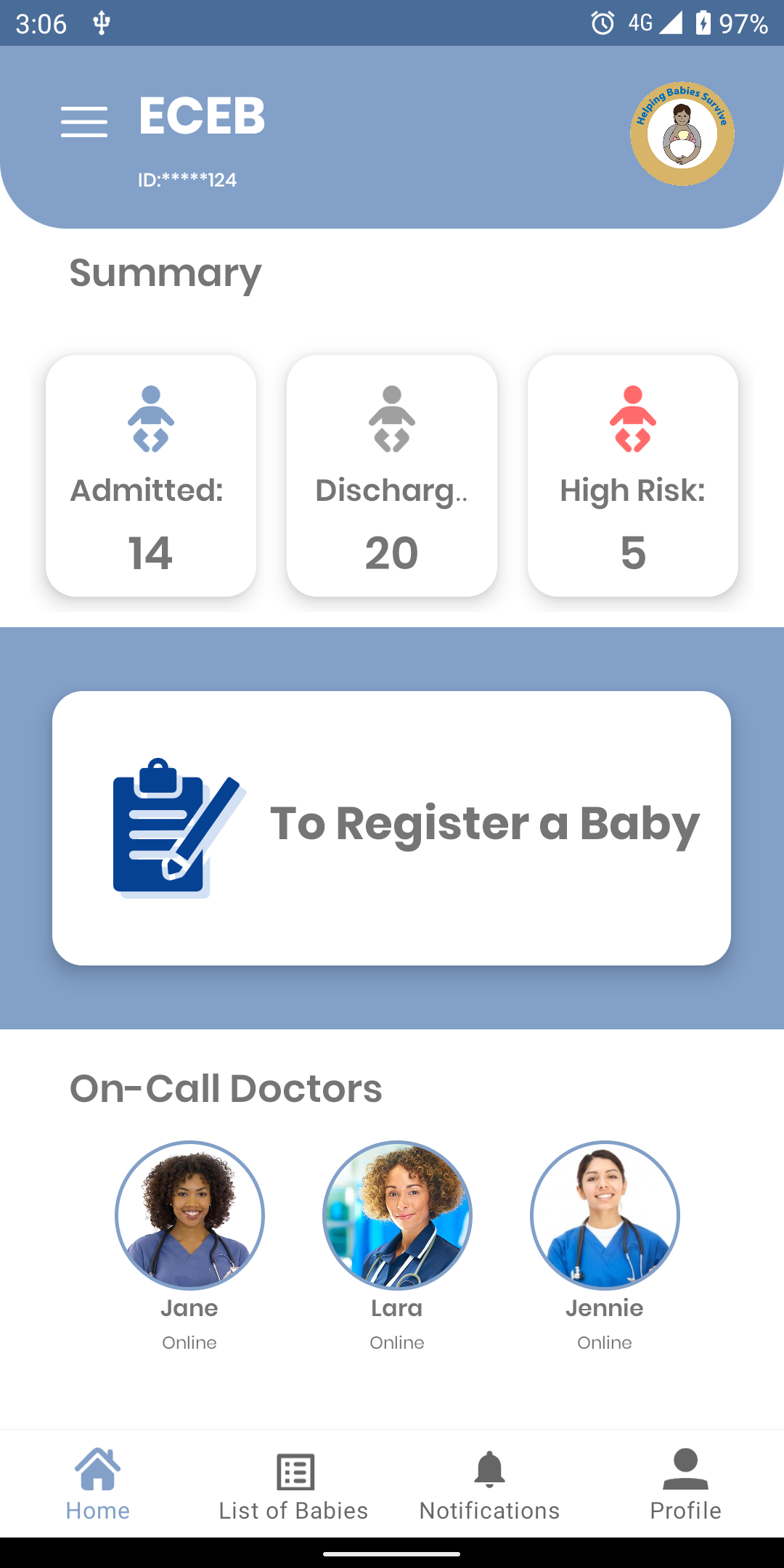The width and height of the screenshot is (784, 1568).
Task: Go to the Notifications tab
Action: [x=490, y=1485]
